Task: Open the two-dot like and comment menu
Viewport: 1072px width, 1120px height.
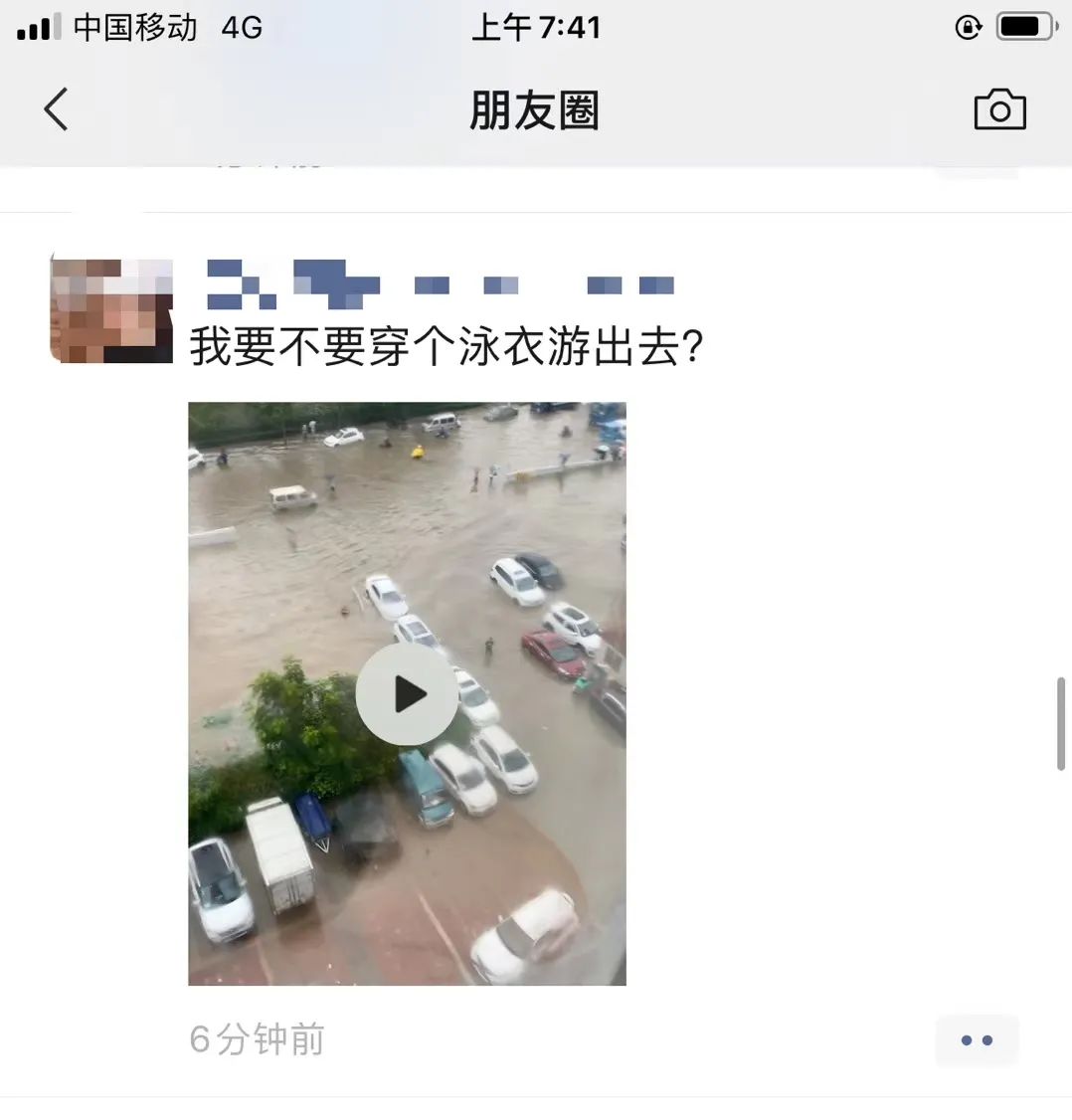Action: [x=977, y=1040]
